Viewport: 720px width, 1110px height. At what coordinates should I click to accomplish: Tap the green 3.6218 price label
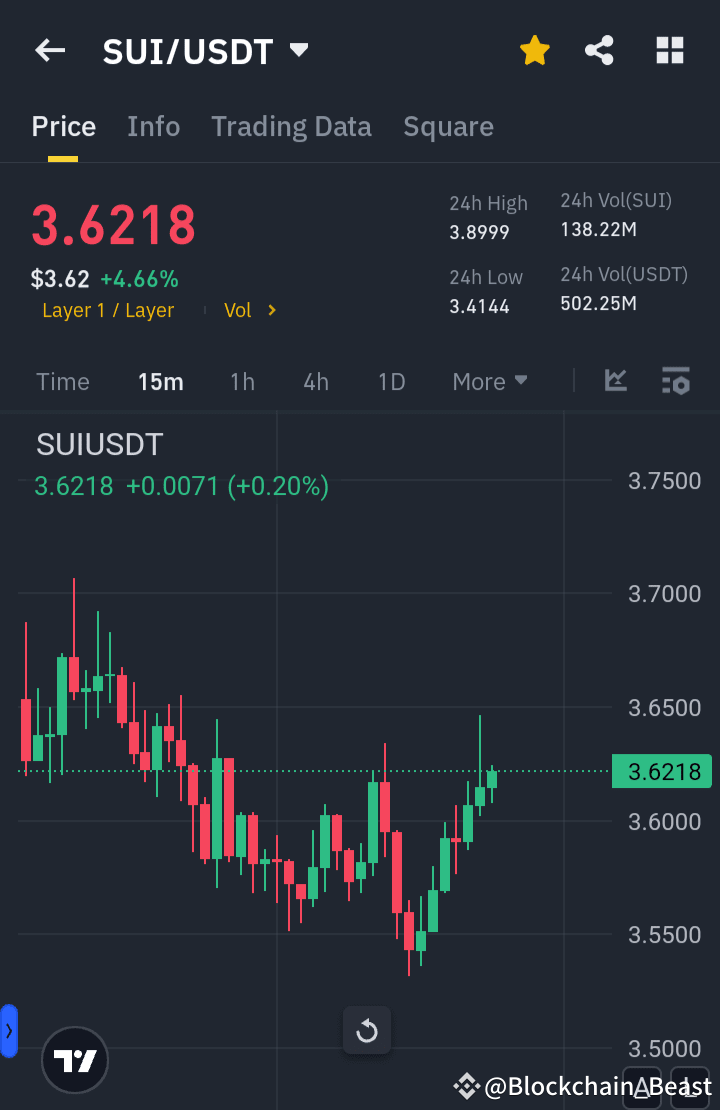coord(662,771)
